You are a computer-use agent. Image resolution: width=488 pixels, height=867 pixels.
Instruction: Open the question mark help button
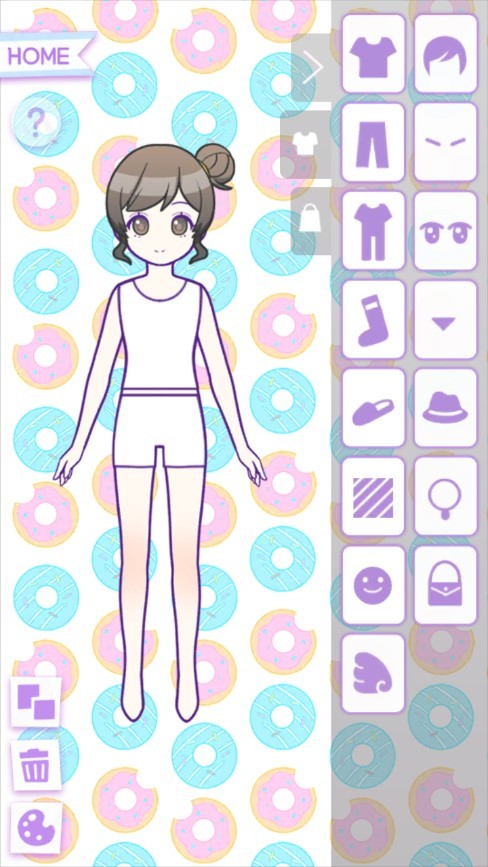[x=36, y=122]
